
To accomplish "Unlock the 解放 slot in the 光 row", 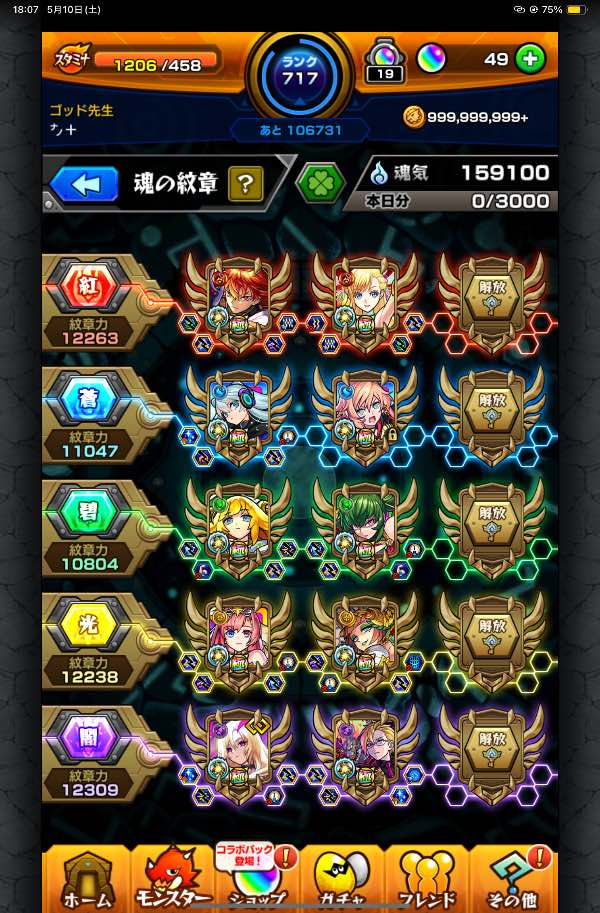I will 492,636.
